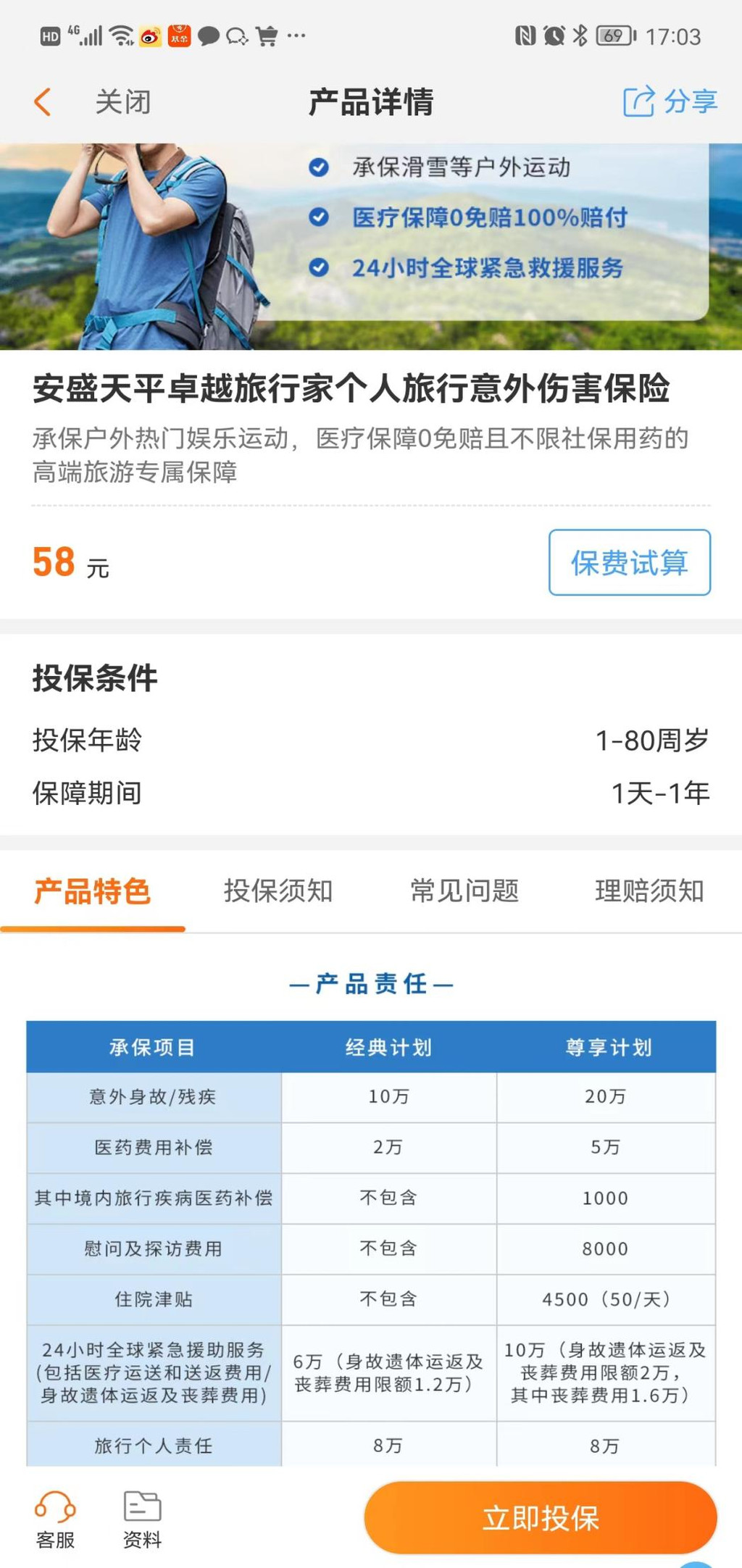Tap 关闭 to close the page
This screenshot has height=1568, width=742.
[123, 102]
